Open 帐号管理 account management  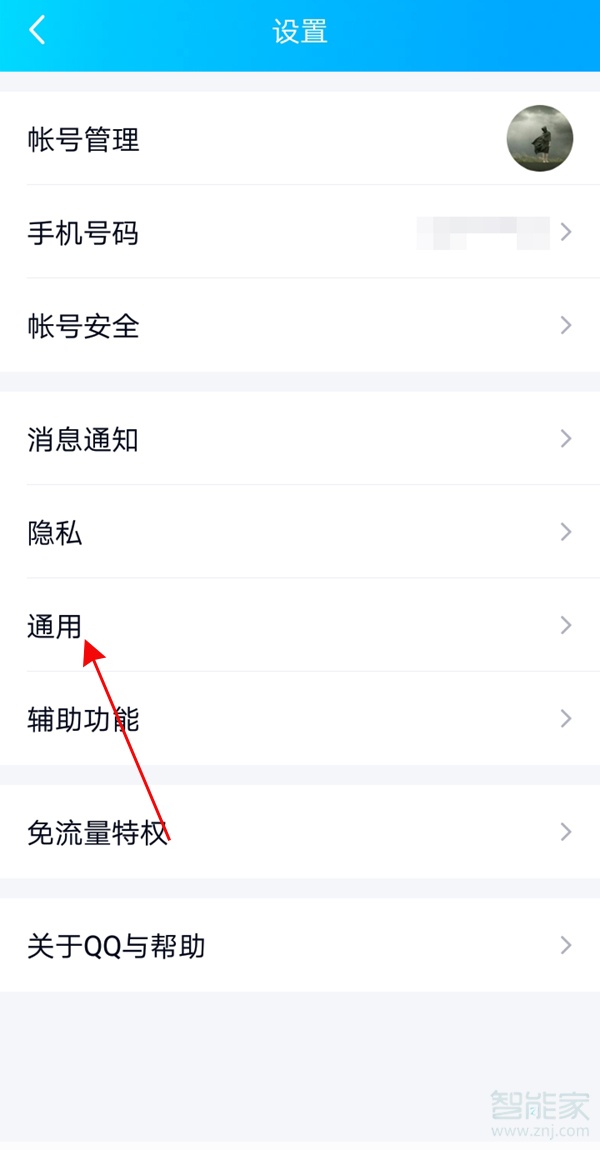300,139
